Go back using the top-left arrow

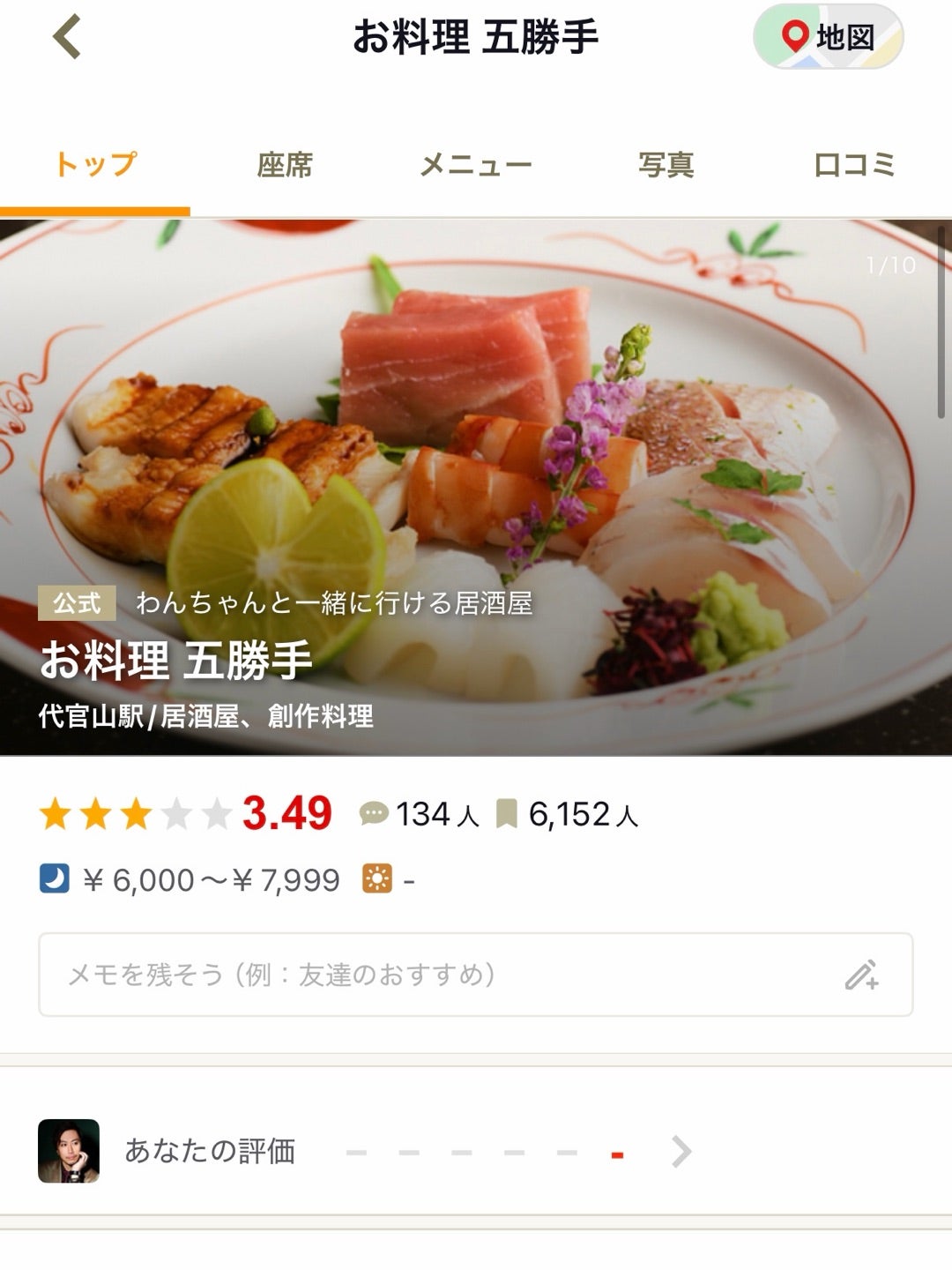point(67,37)
